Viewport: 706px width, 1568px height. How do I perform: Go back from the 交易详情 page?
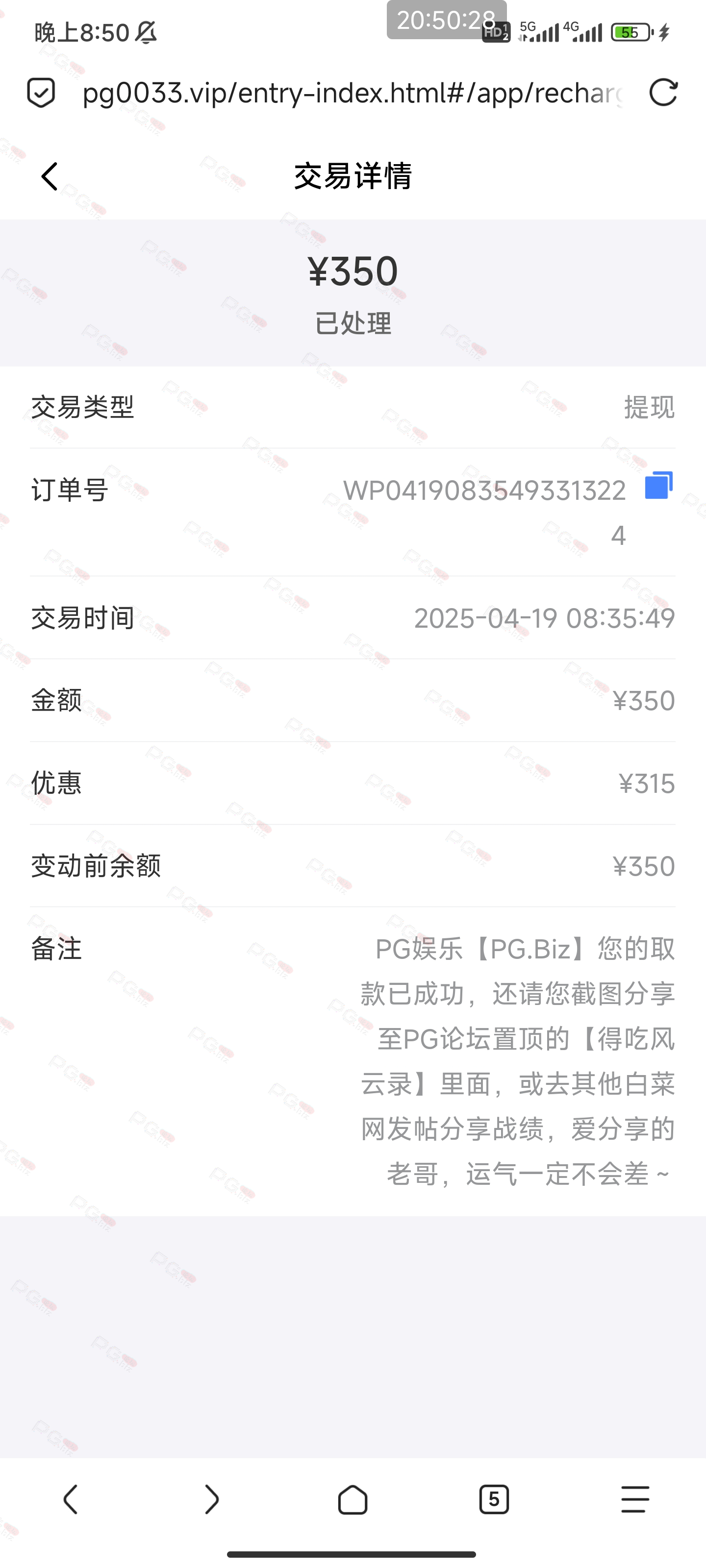49,176
